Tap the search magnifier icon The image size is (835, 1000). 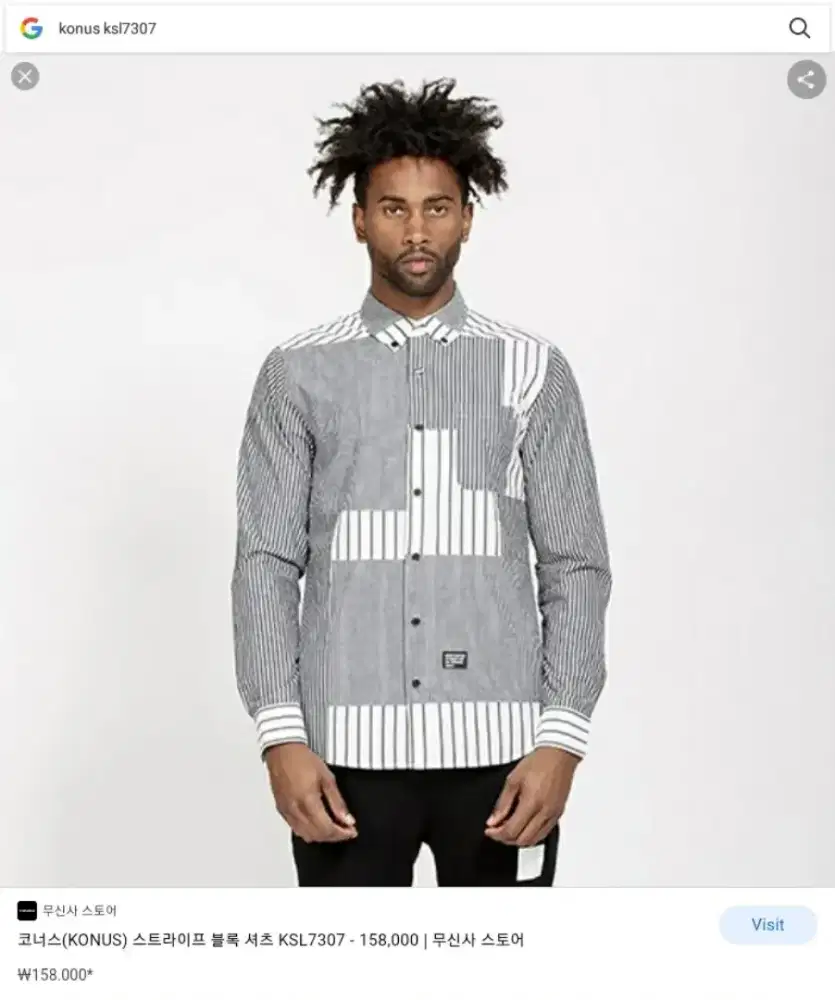tap(799, 28)
